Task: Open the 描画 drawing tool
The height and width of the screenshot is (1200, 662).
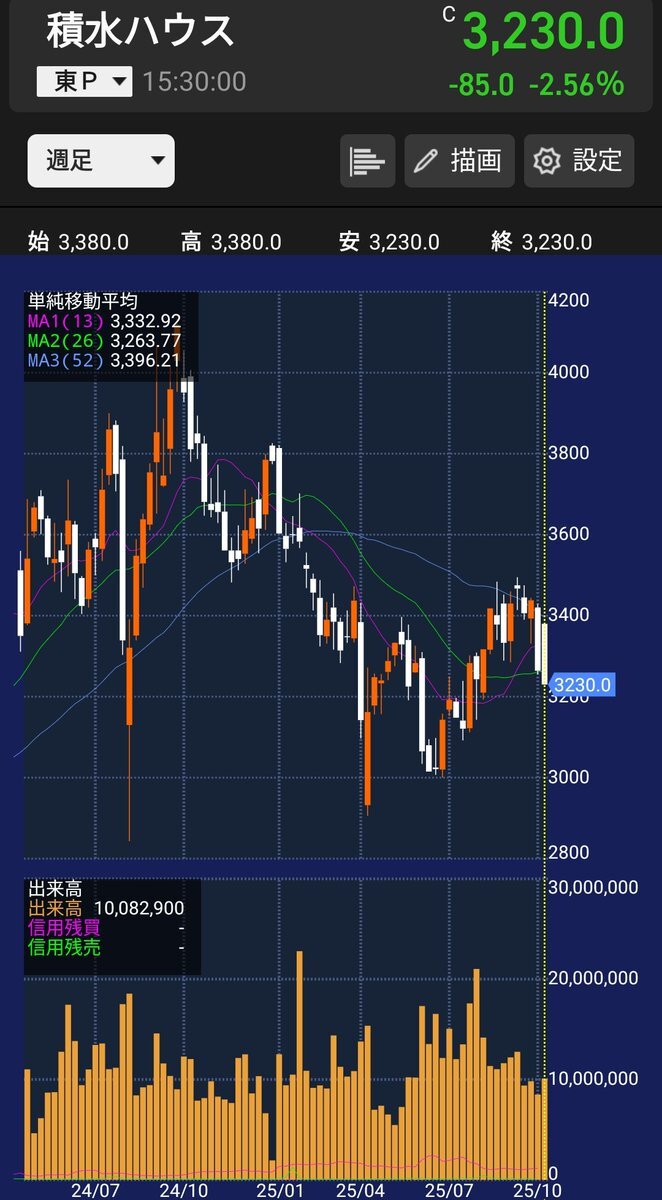Action: 459,161
